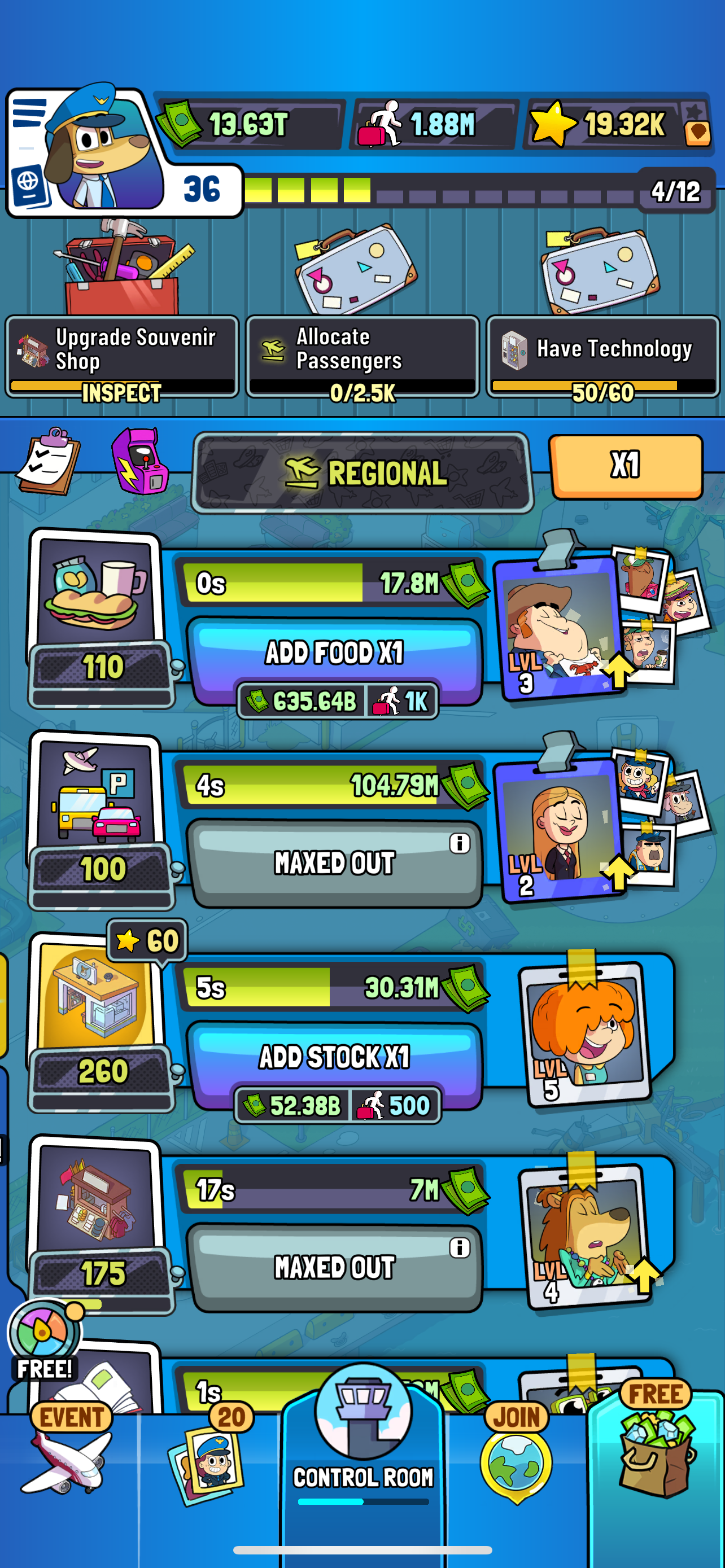
Task: View info on the parking Maxed Out button
Action: pyautogui.click(x=460, y=843)
